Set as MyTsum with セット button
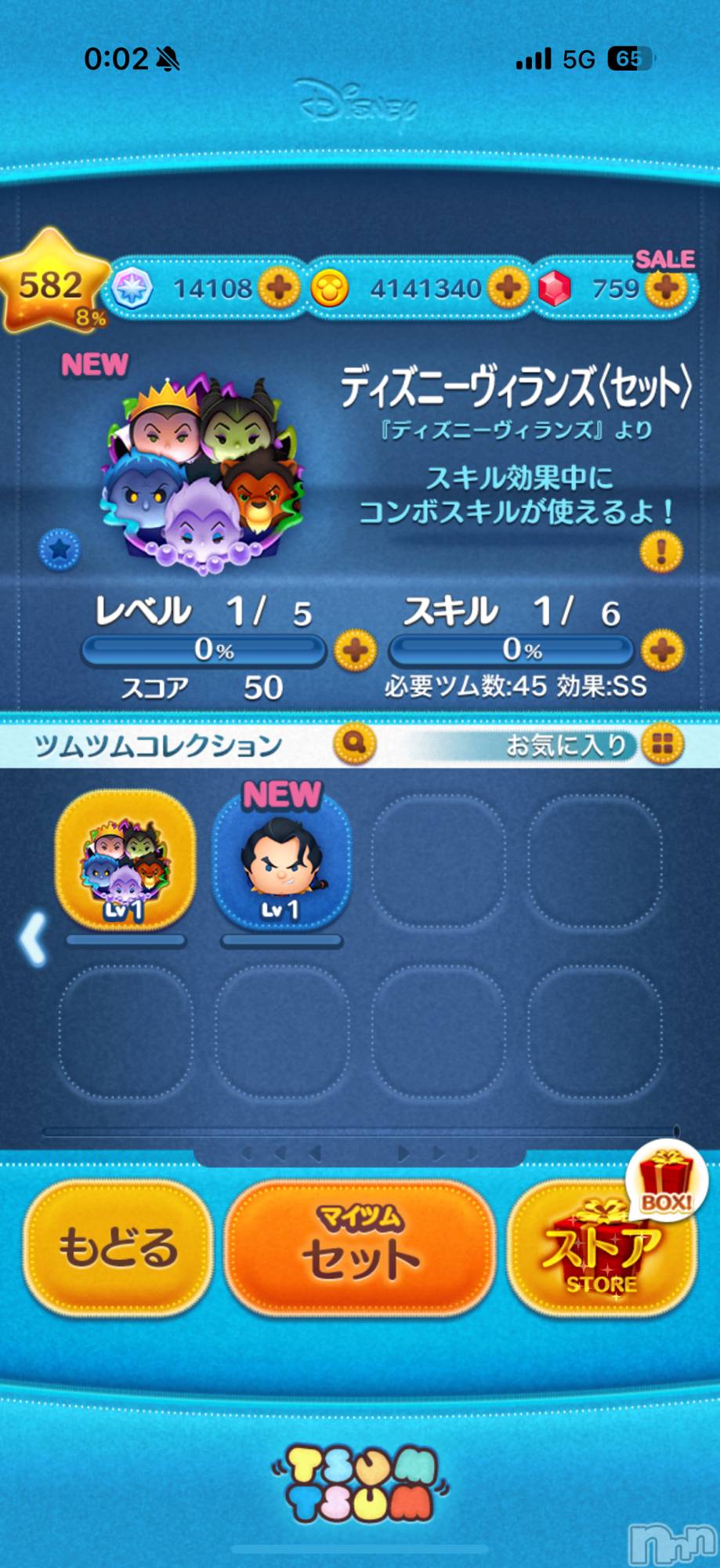720x1568 pixels. 360,1248
